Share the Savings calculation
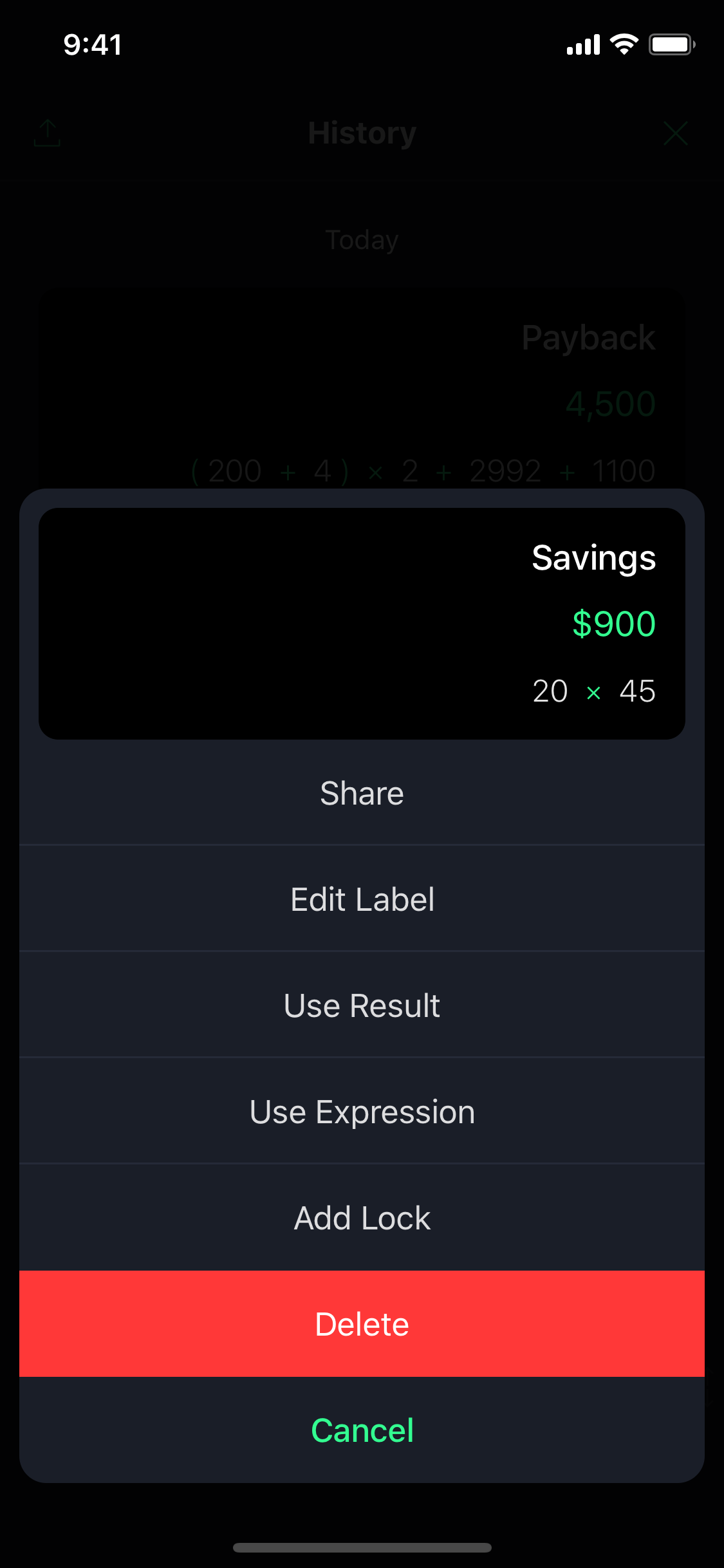 (x=362, y=792)
